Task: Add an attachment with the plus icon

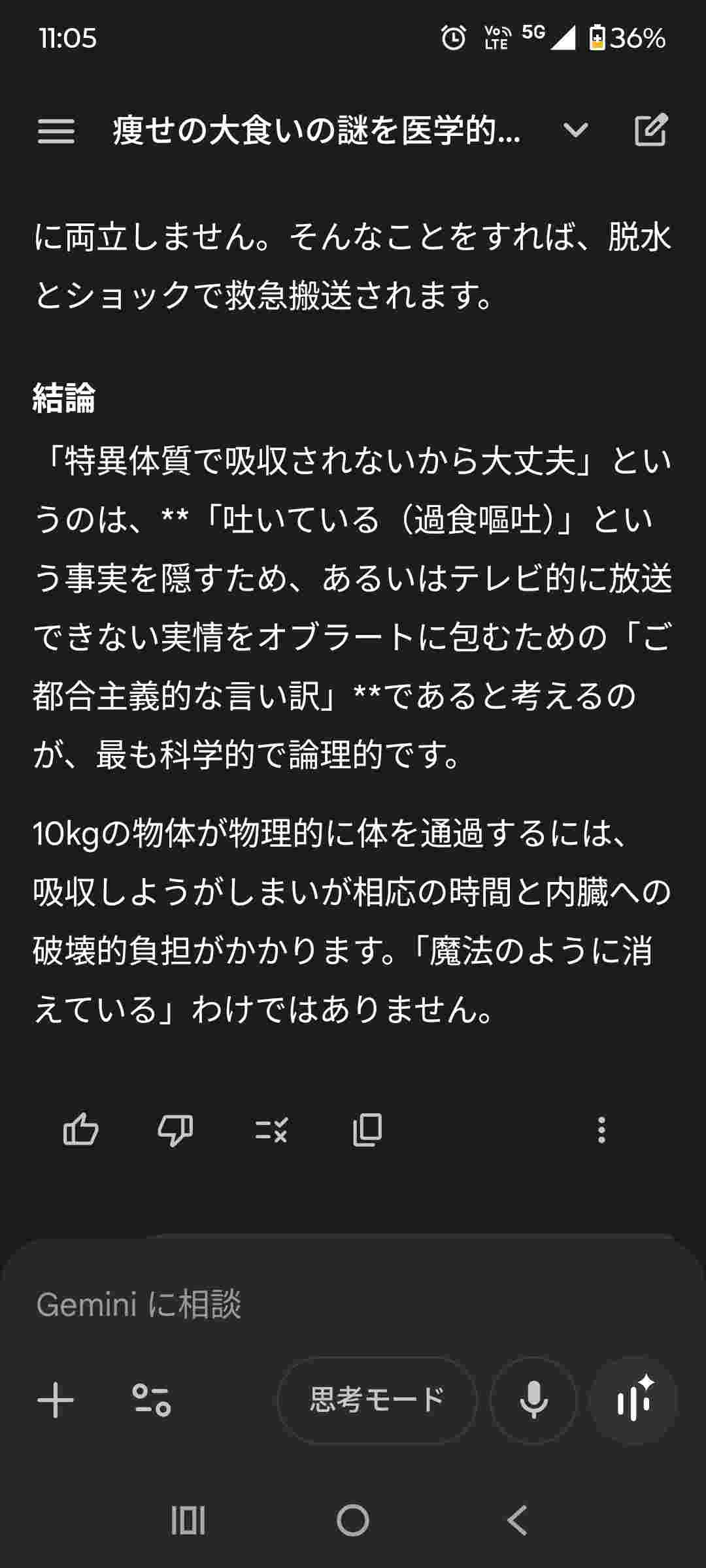Action: point(56,1400)
